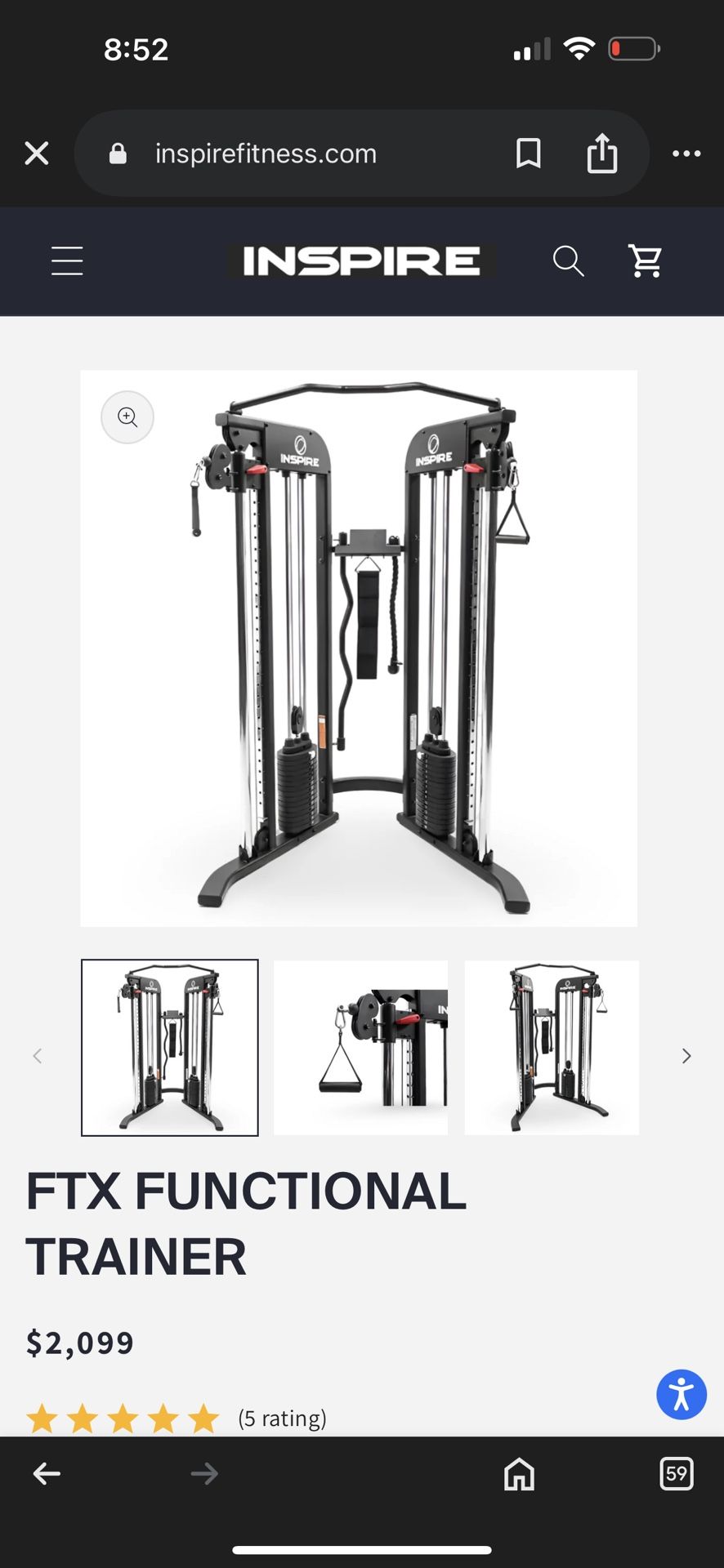Share this page

602,154
